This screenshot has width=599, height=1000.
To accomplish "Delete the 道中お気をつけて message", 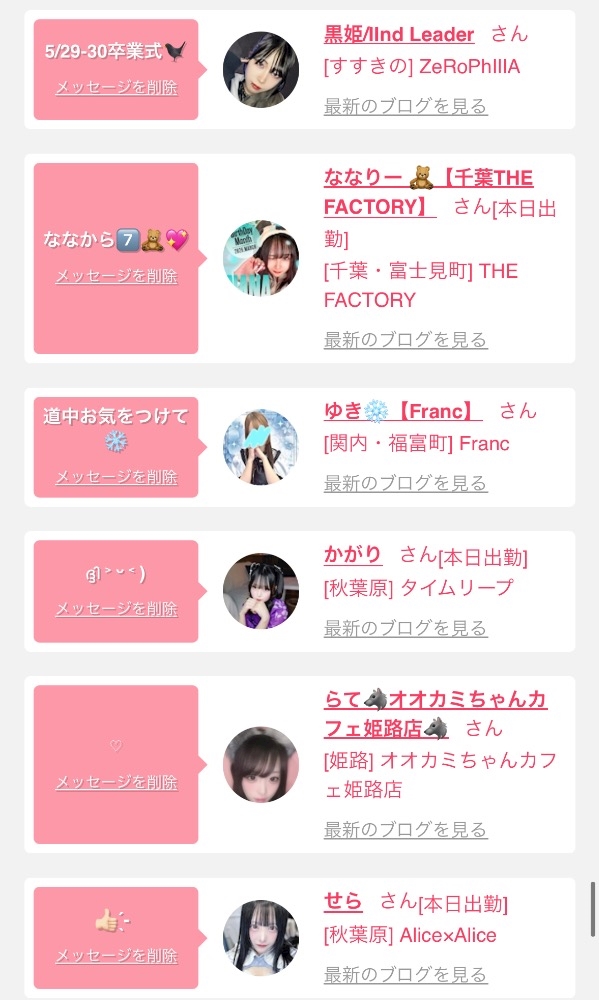I will [x=116, y=477].
